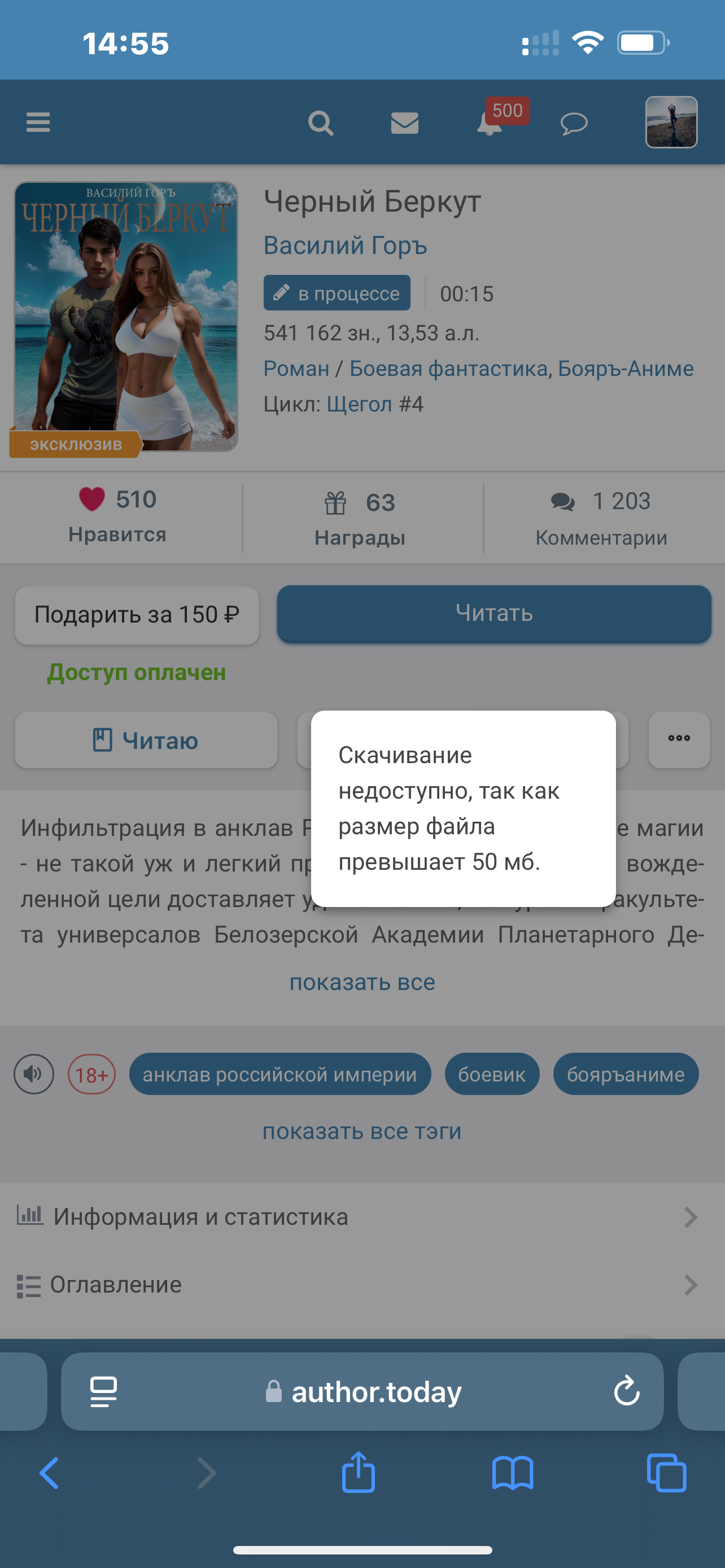725x1568 pixels.
Task: Open the Комментарии section
Action: coord(601,519)
